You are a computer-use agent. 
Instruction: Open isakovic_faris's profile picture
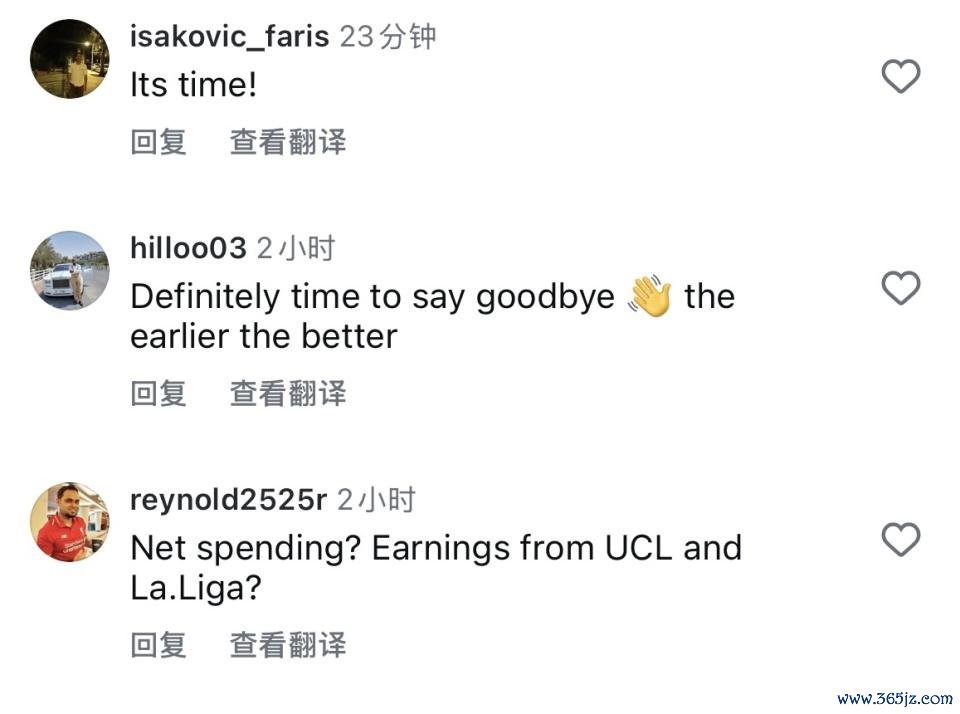pyautogui.click(x=69, y=59)
